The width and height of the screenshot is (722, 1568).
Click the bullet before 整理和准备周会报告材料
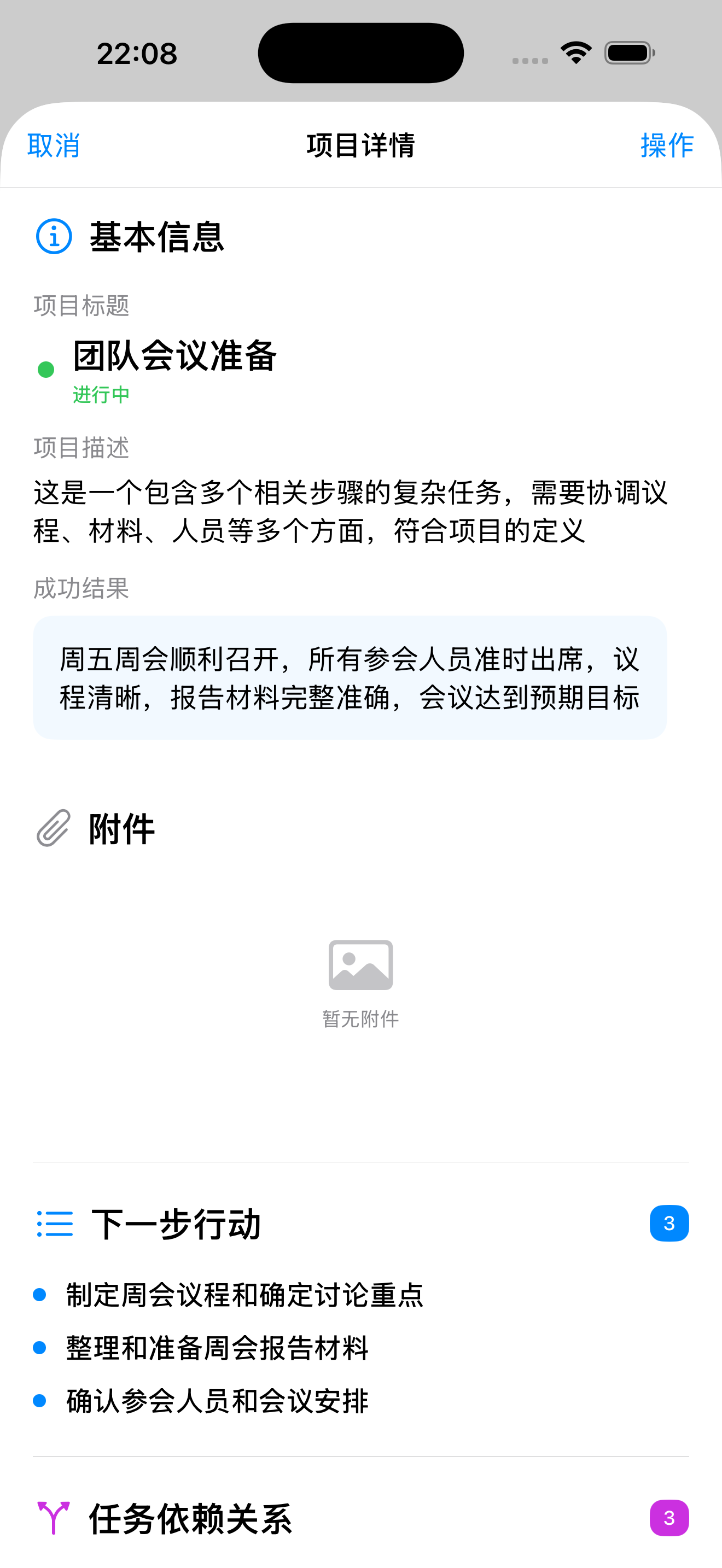tap(39, 1347)
